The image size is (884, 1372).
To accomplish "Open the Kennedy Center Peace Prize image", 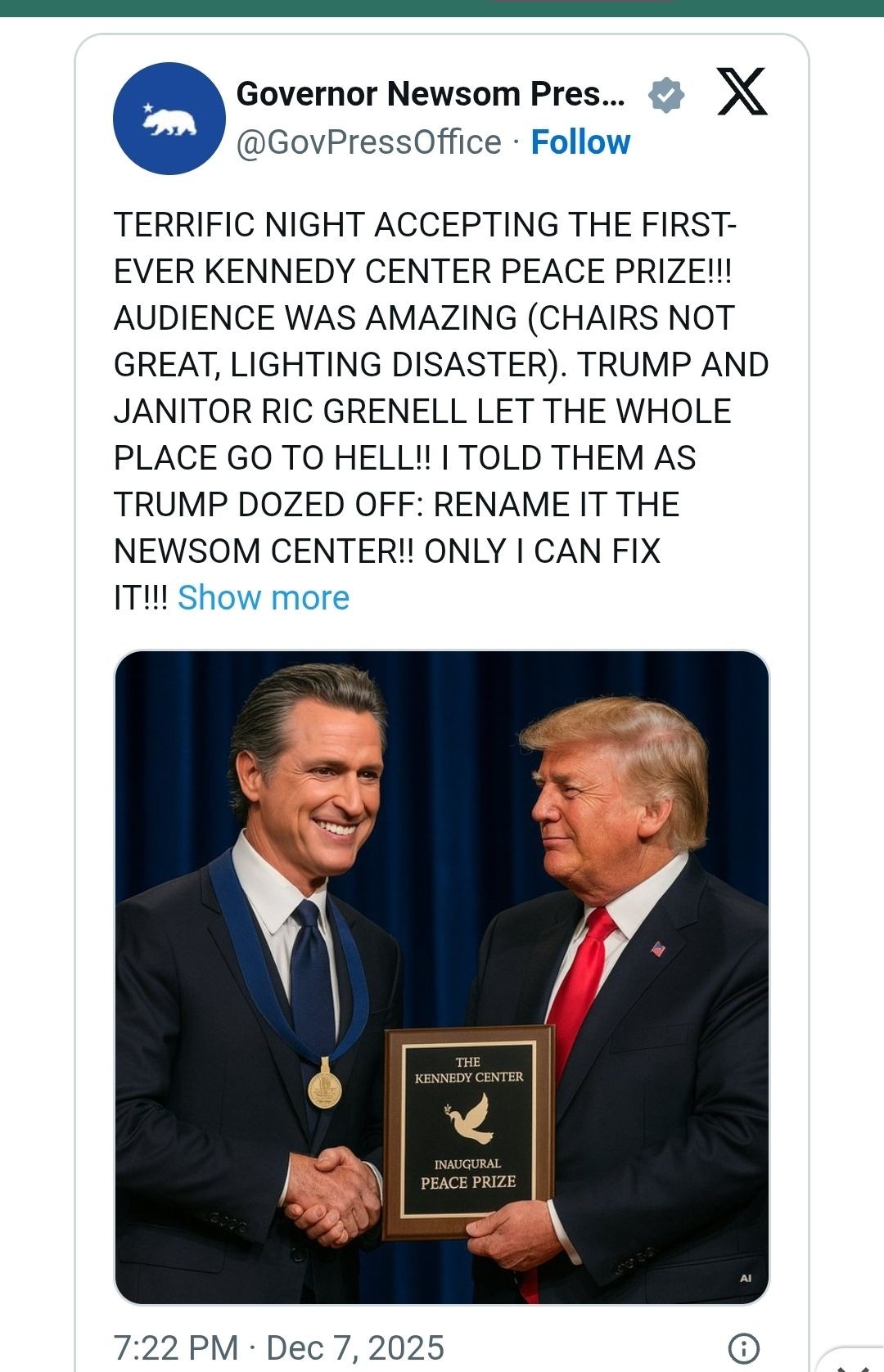I will pyautogui.click(x=442, y=978).
